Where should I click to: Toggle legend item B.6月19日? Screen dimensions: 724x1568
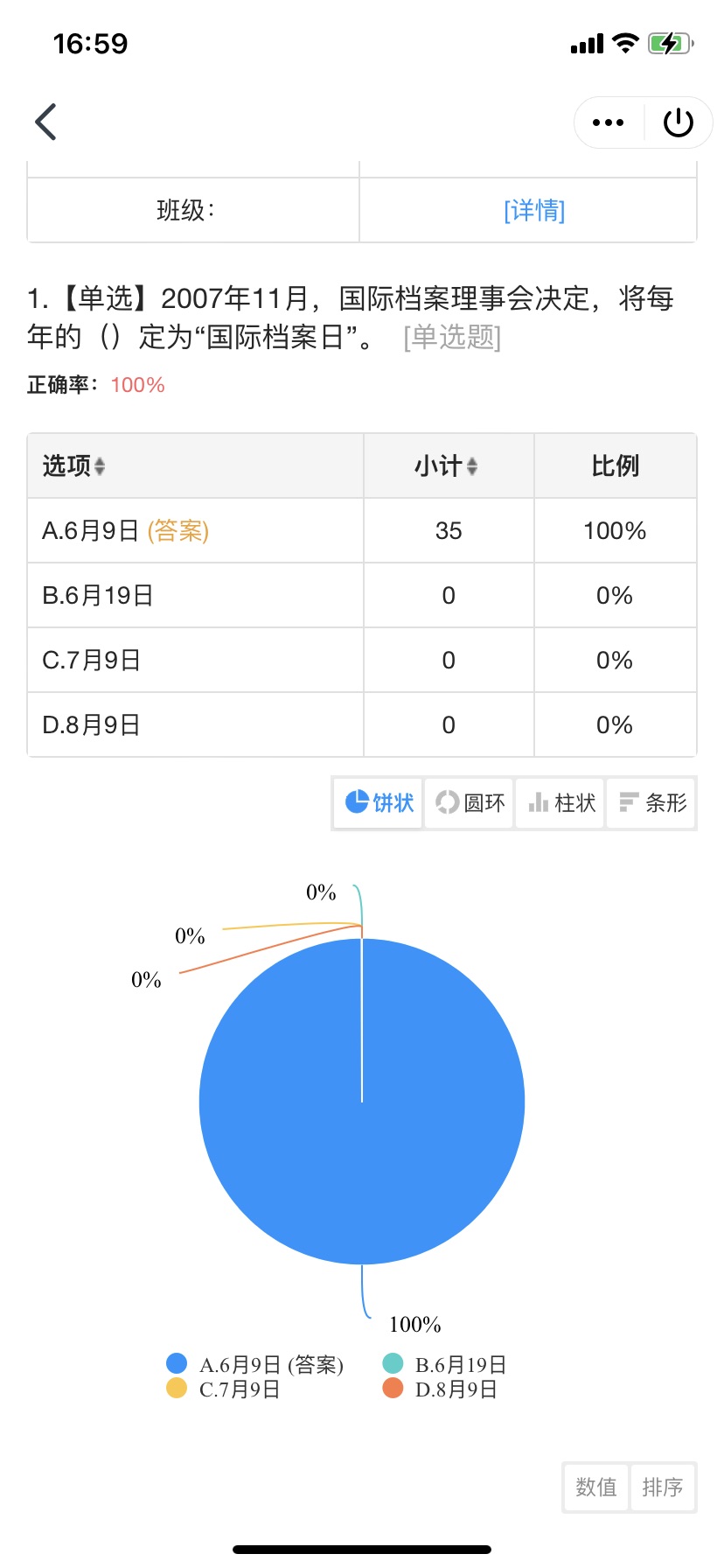coord(444,1364)
